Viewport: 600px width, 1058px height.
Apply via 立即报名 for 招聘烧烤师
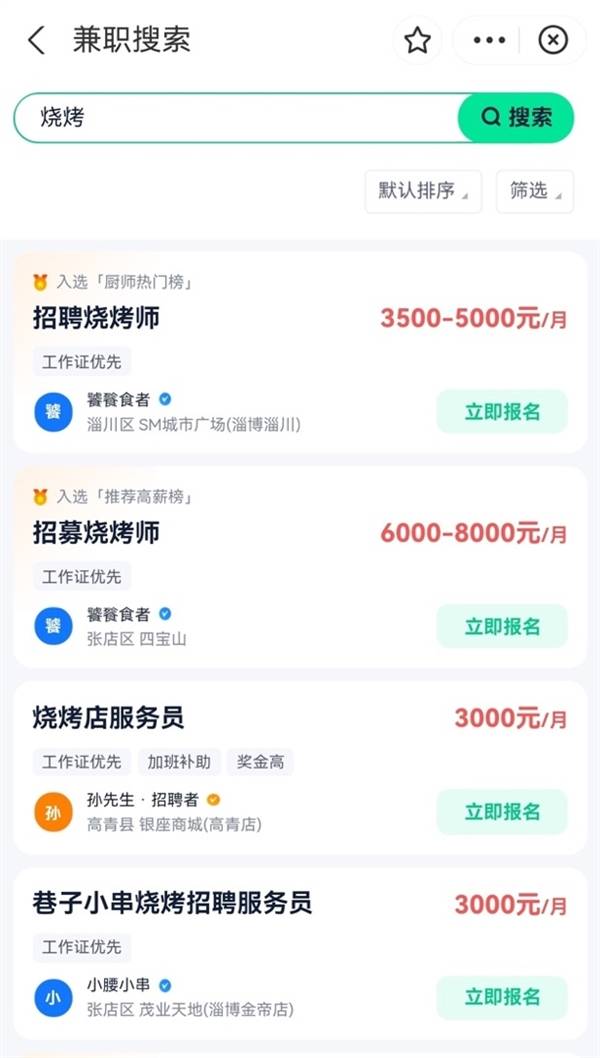click(502, 411)
